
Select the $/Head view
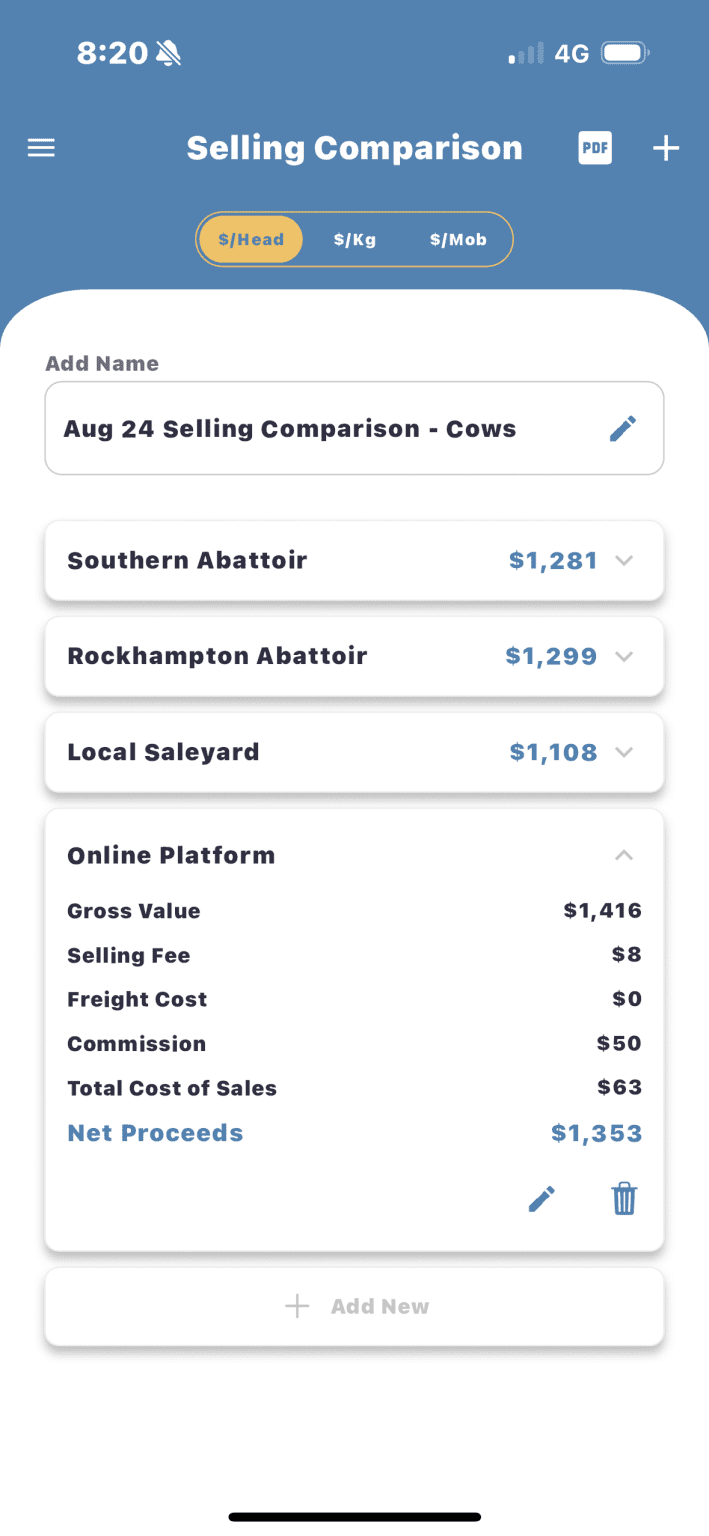click(x=251, y=240)
